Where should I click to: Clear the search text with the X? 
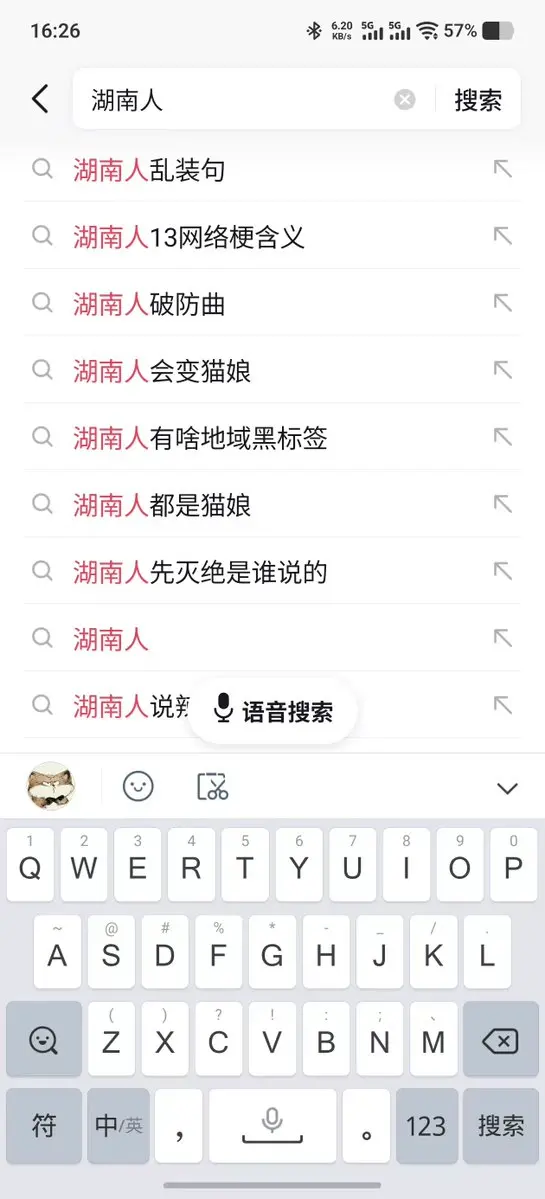point(404,100)
